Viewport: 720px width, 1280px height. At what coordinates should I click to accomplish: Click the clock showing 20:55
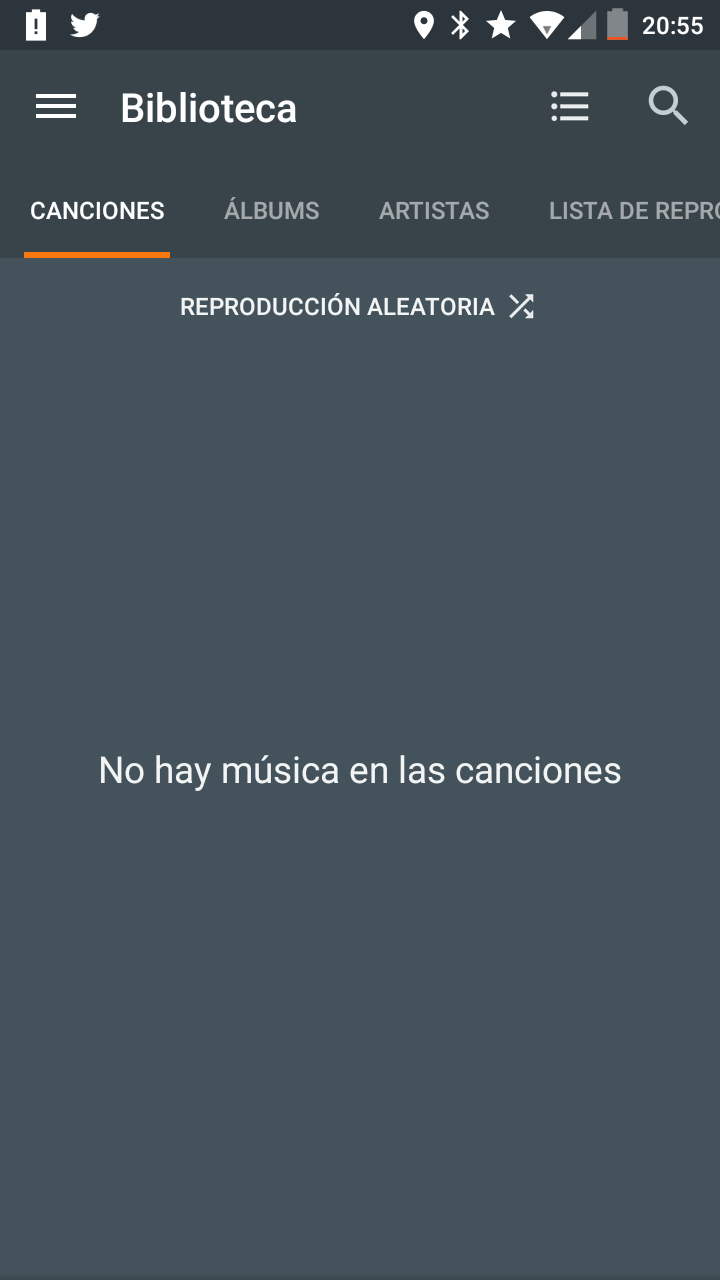[x=674, y=24]
